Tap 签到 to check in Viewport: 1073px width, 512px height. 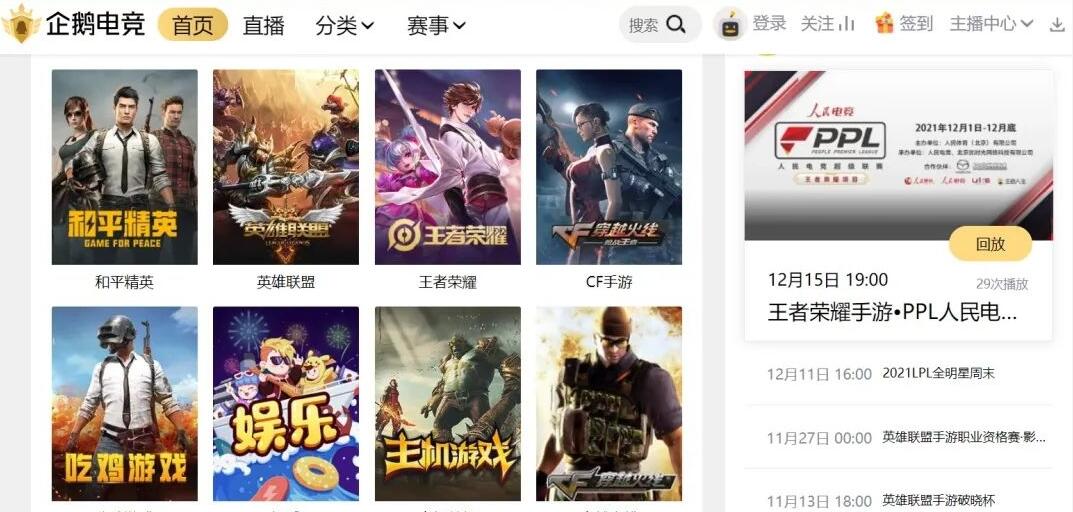[904, 23]
